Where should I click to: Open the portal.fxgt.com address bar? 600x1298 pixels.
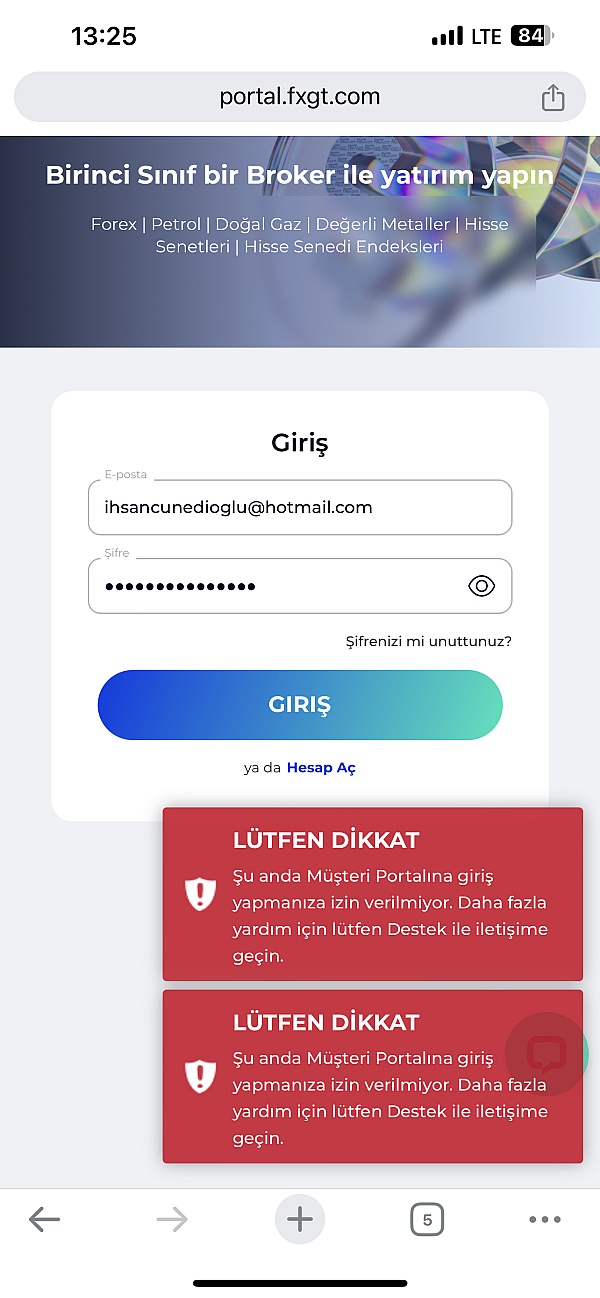point(299,97)
